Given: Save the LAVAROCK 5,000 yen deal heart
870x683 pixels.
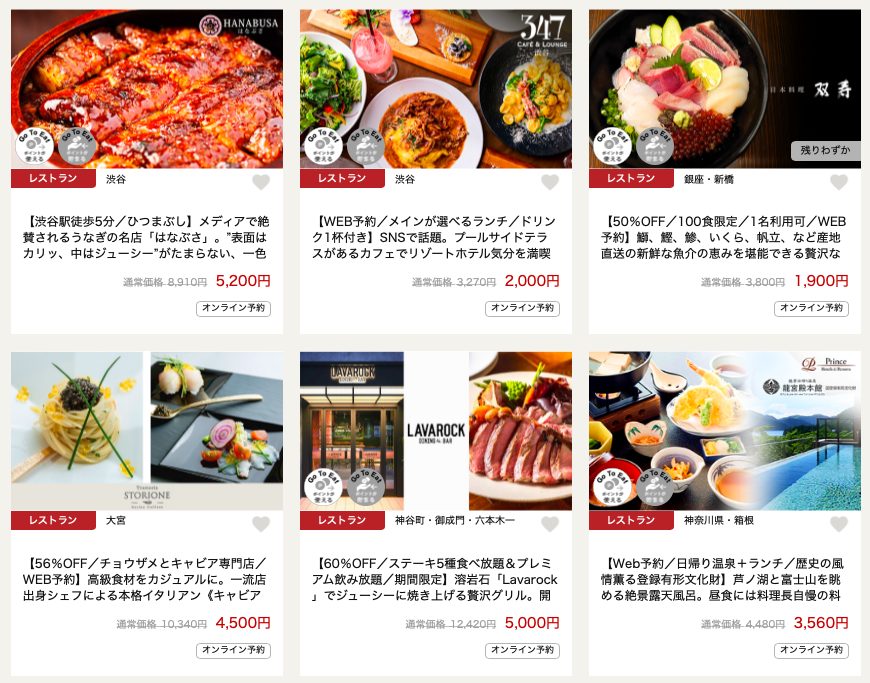Looking at the screenshot, I should [x=550, y=524].
